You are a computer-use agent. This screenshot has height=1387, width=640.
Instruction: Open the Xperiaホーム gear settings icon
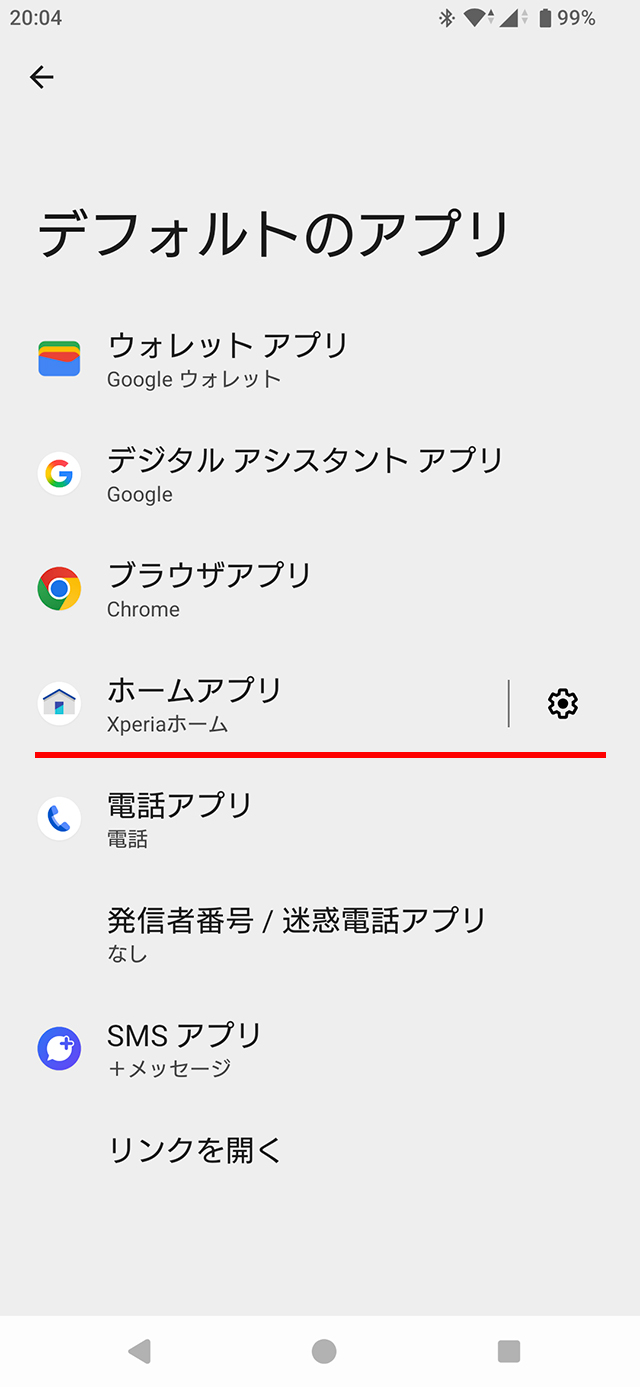563,704
